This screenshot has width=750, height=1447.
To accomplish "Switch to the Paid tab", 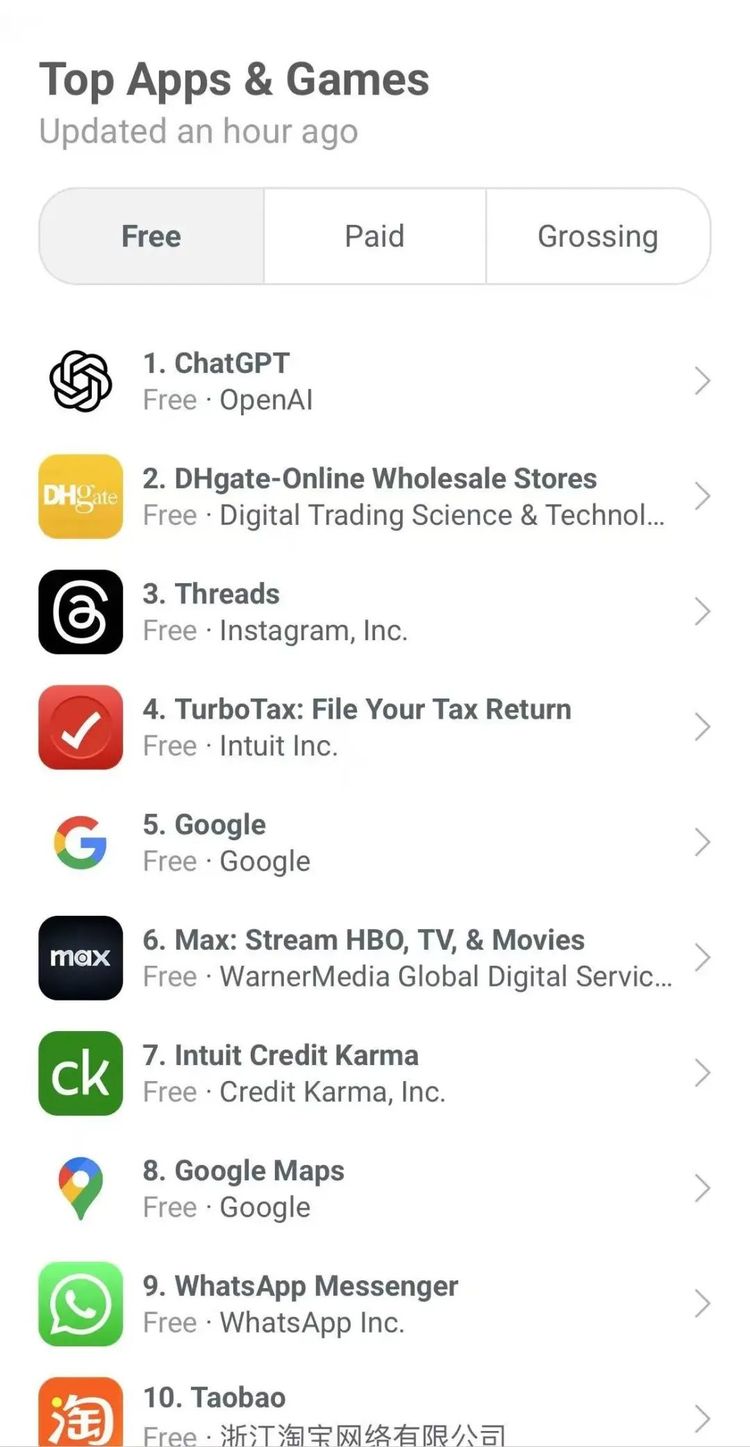I will (x=374, y=236).
